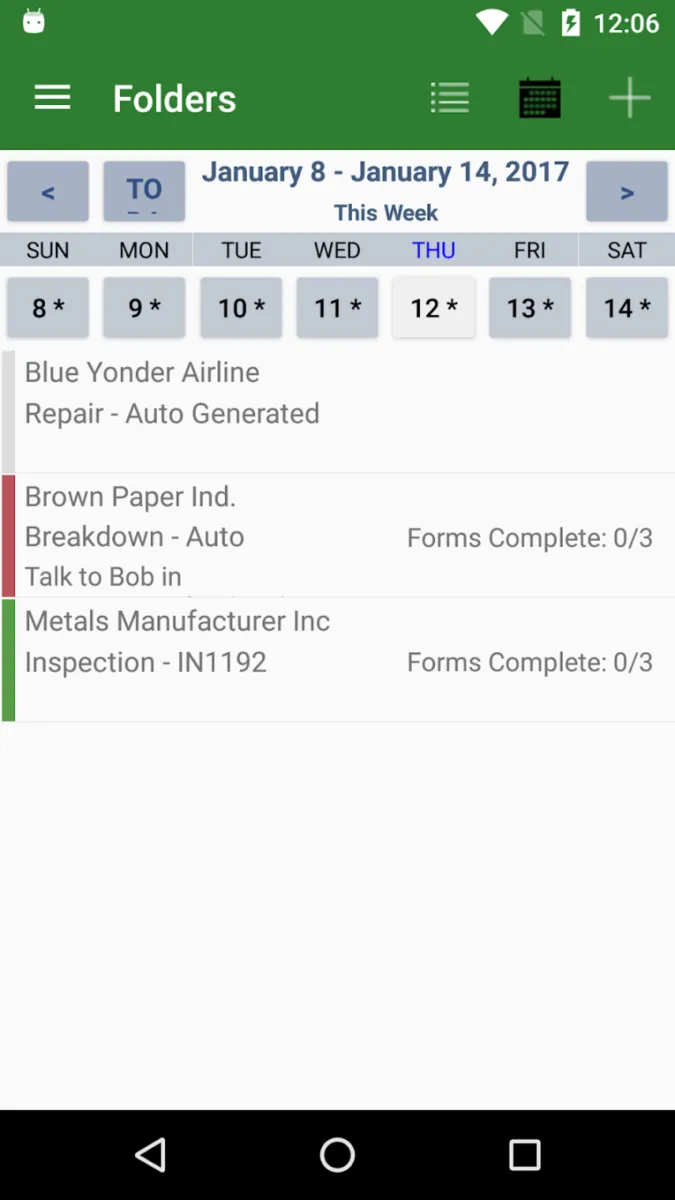This screenshot has width=675, height=1200.
Task: Select Monday 9 in the week
Action: [x=144, y=308]
